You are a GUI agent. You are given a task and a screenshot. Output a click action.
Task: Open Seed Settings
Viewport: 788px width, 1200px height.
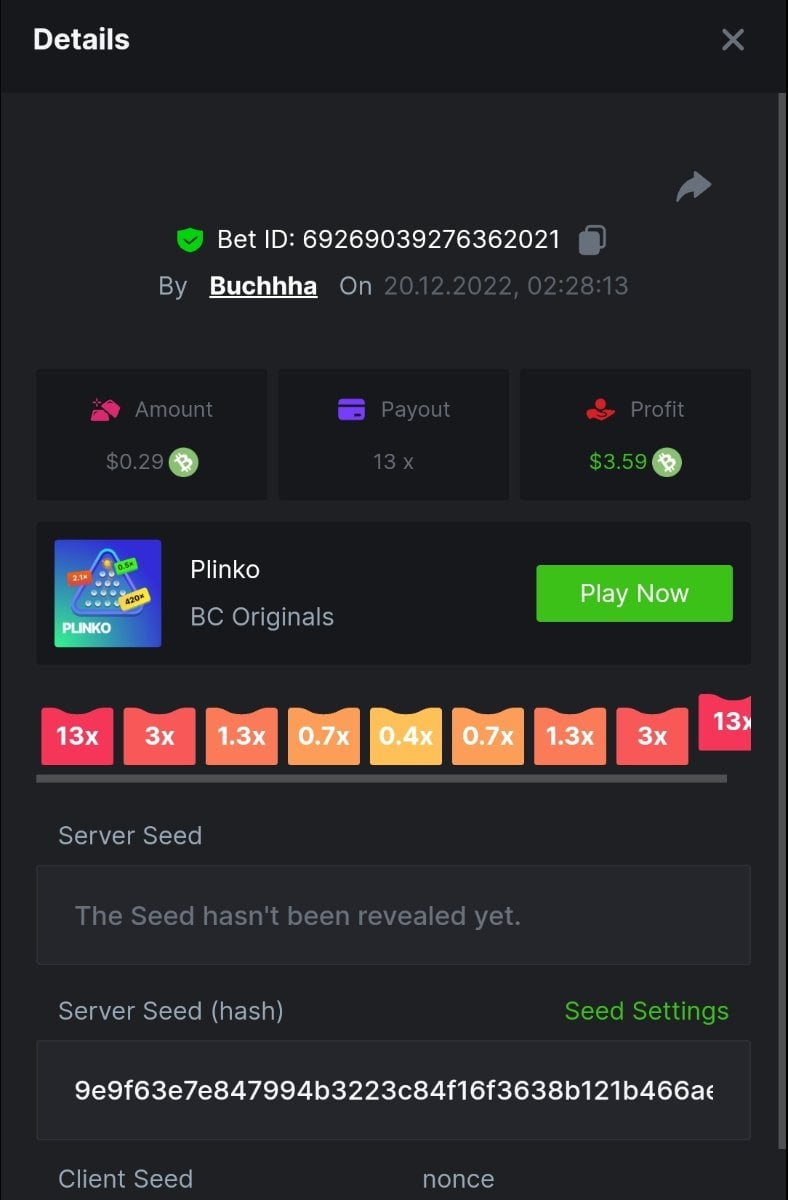[646, 1011]
